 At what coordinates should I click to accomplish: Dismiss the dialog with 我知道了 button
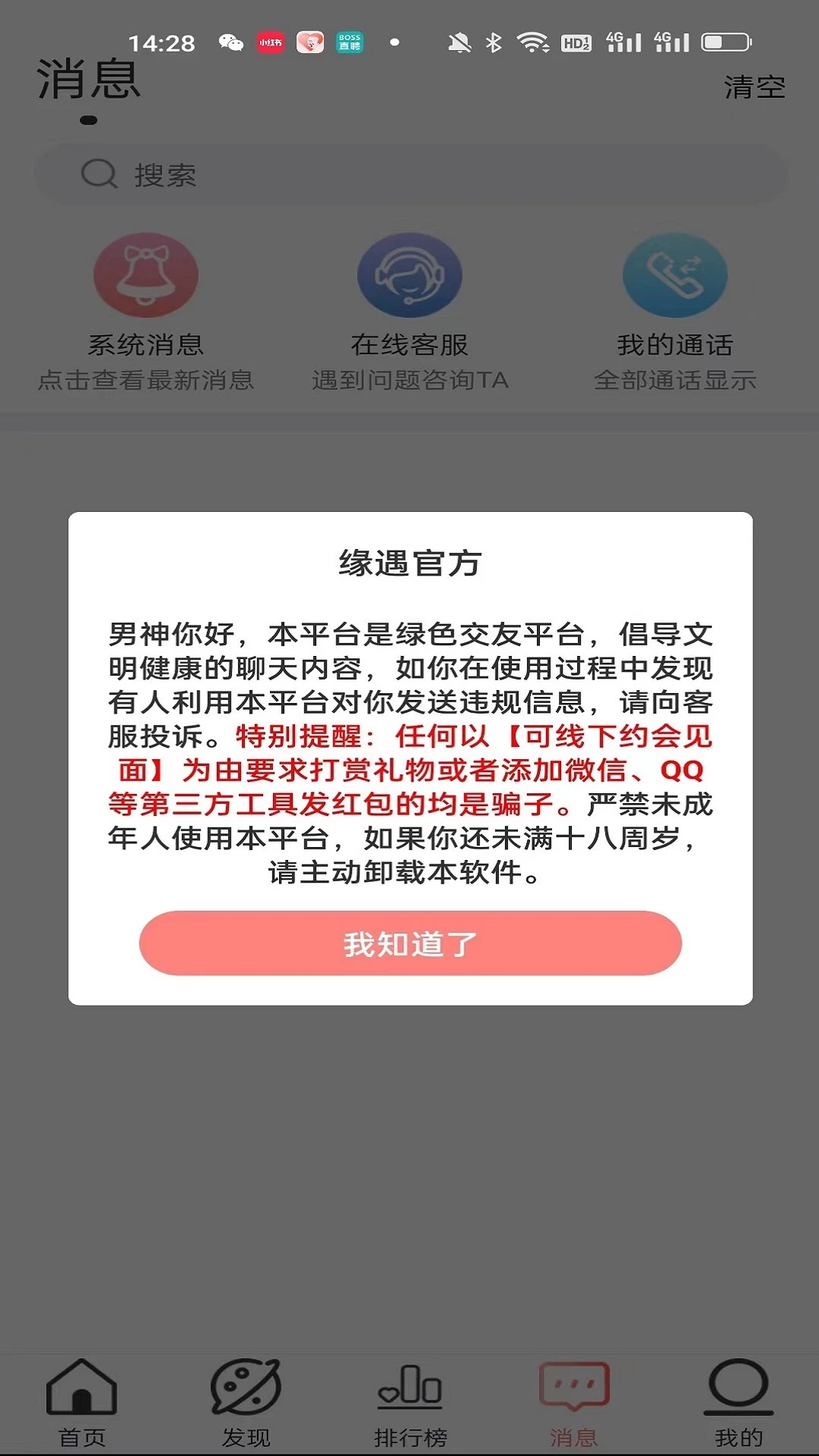[409, 943]
